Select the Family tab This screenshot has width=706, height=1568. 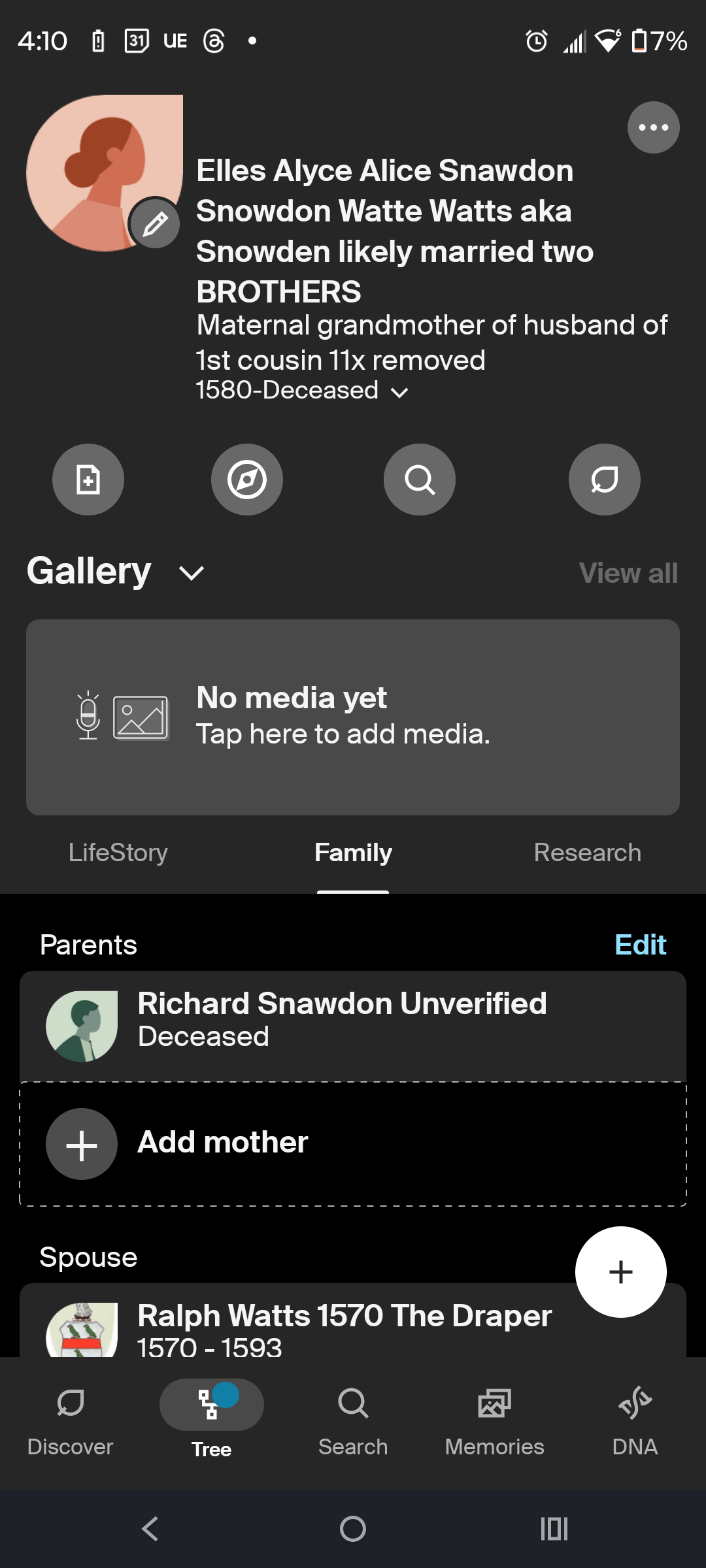tap(353, 853)
